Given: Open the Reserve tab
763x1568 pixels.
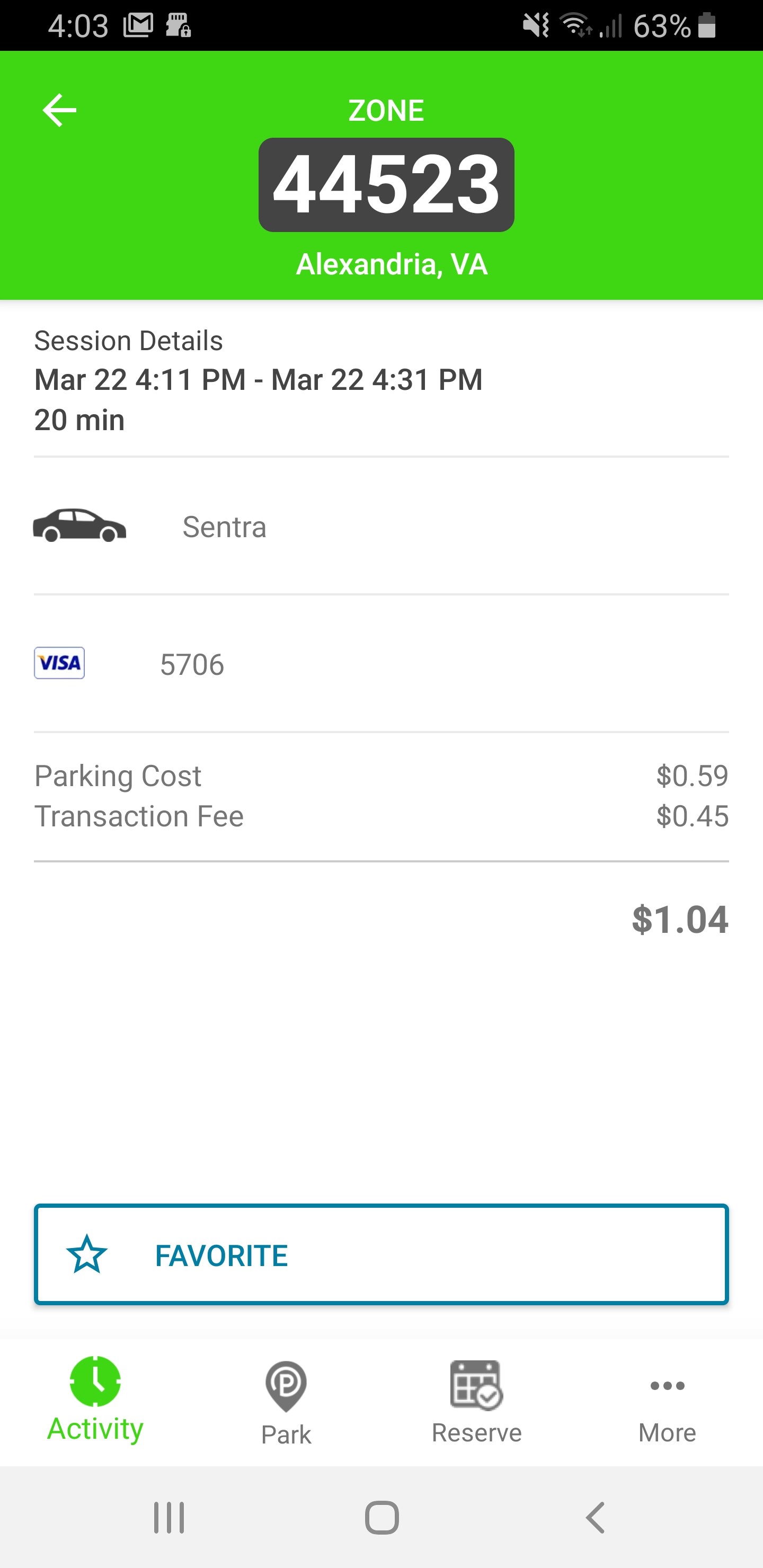Looking at the screenshot, I should [477, 1402].
